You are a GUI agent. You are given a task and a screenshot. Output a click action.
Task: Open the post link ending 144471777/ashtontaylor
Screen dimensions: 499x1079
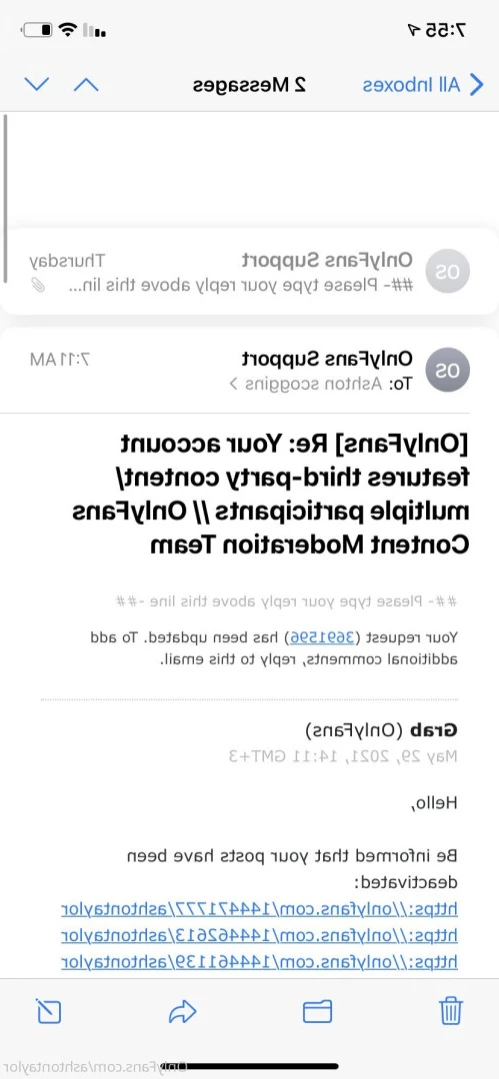(259, 909)
